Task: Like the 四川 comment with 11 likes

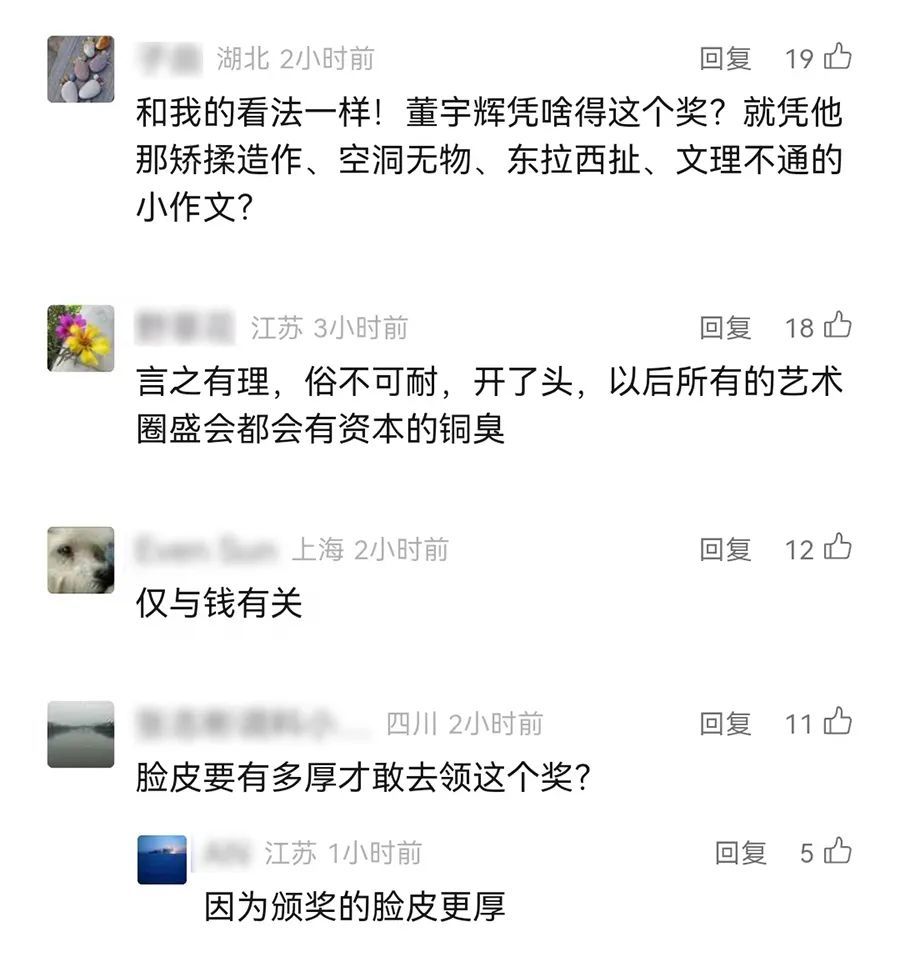Action: (x=838, y=723)
